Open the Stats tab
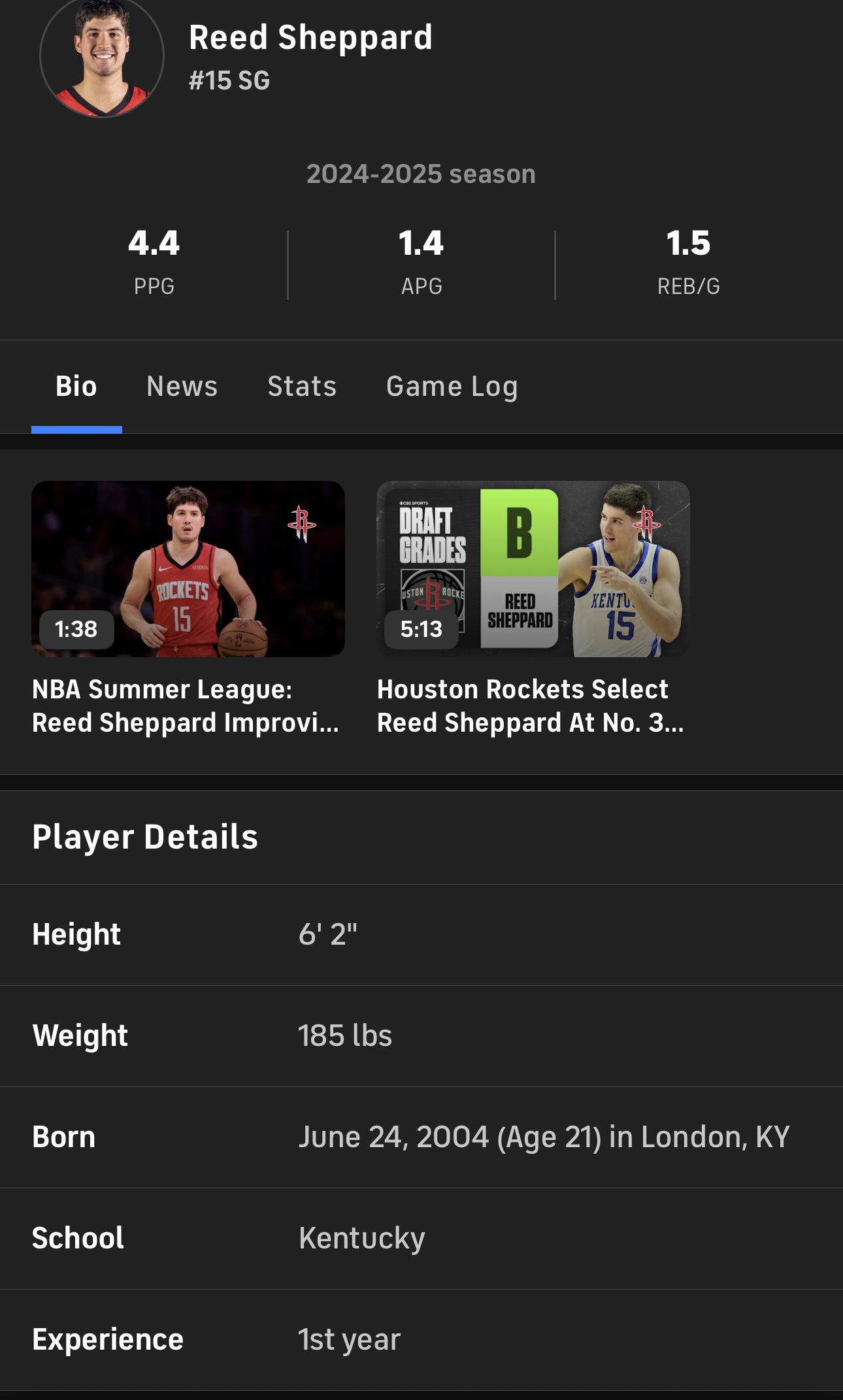The width and height of the screenshot is (843, 1400). pyautogui.click(x=302, y=386)
